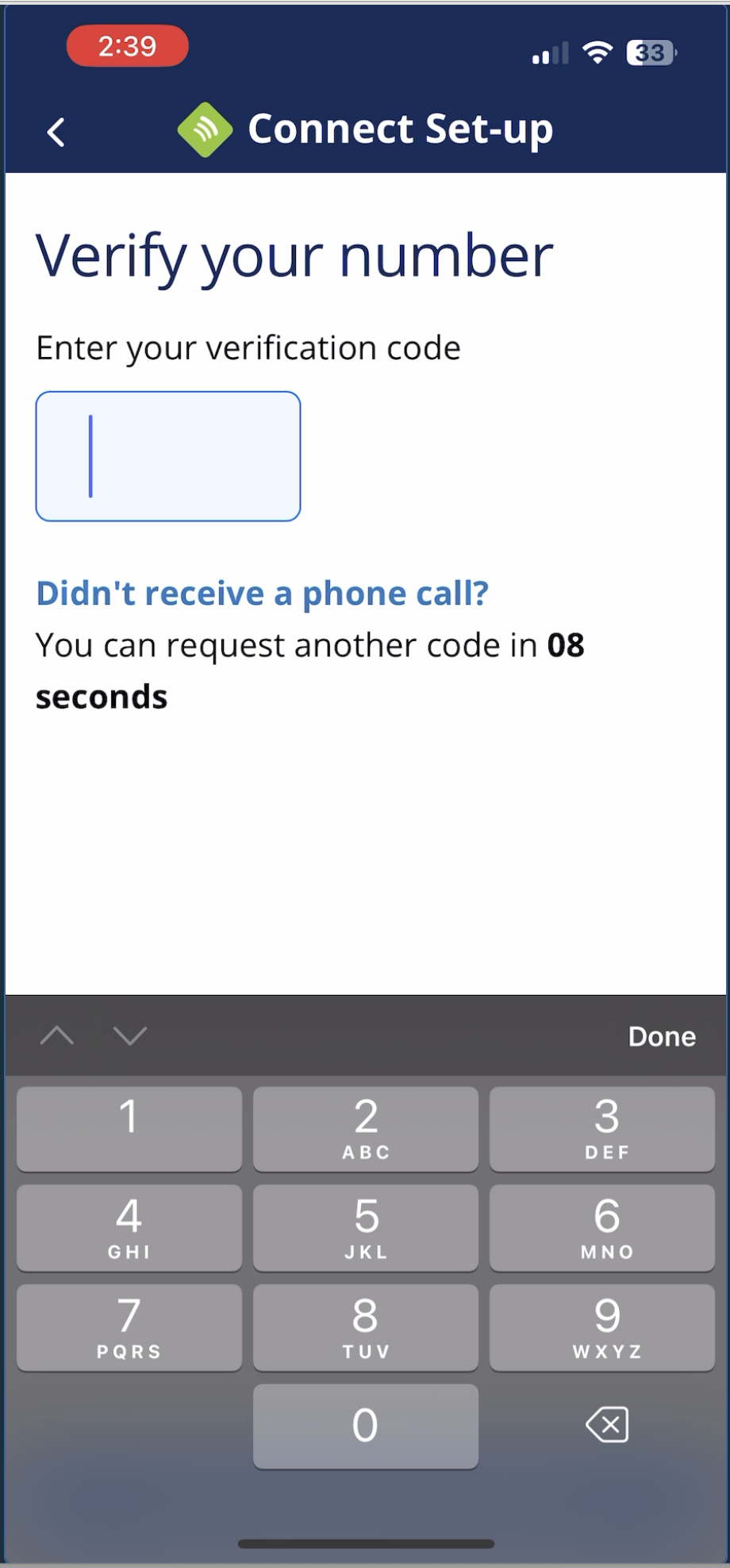Enter digit 2 on keypad
Viewport: 730px width, 1568px height.
(x=365, y=1128)
